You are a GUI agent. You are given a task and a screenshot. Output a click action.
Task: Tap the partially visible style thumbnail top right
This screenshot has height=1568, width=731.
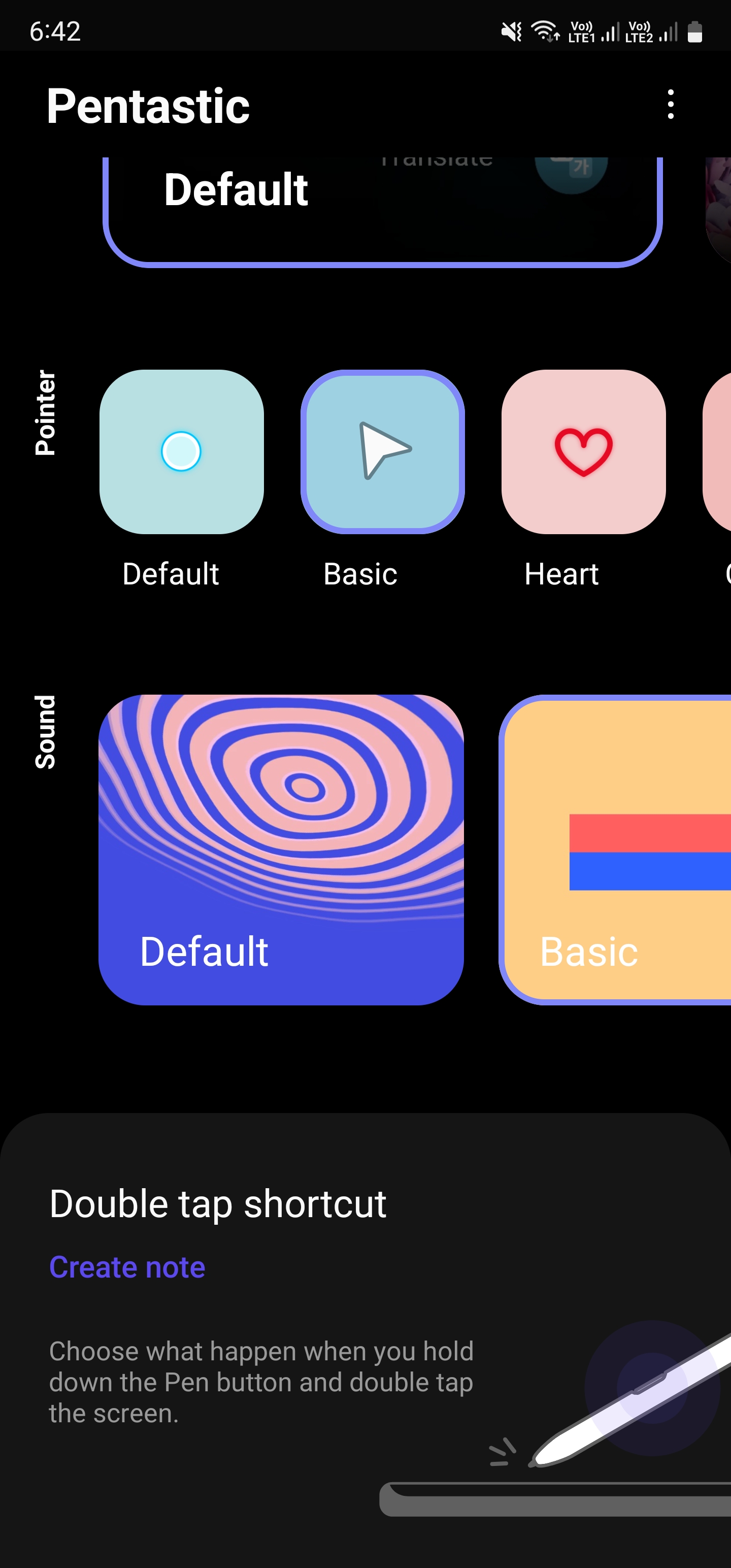(718, 201)
